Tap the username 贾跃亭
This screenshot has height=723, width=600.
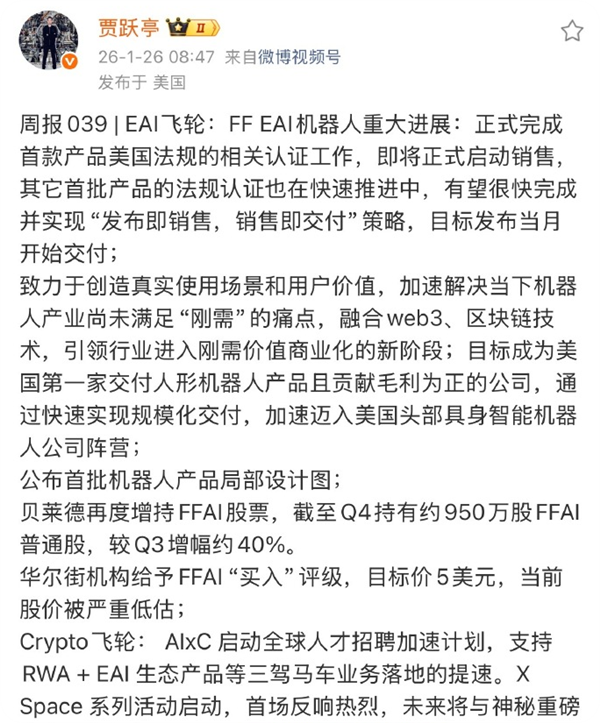(x=126, y=27)
